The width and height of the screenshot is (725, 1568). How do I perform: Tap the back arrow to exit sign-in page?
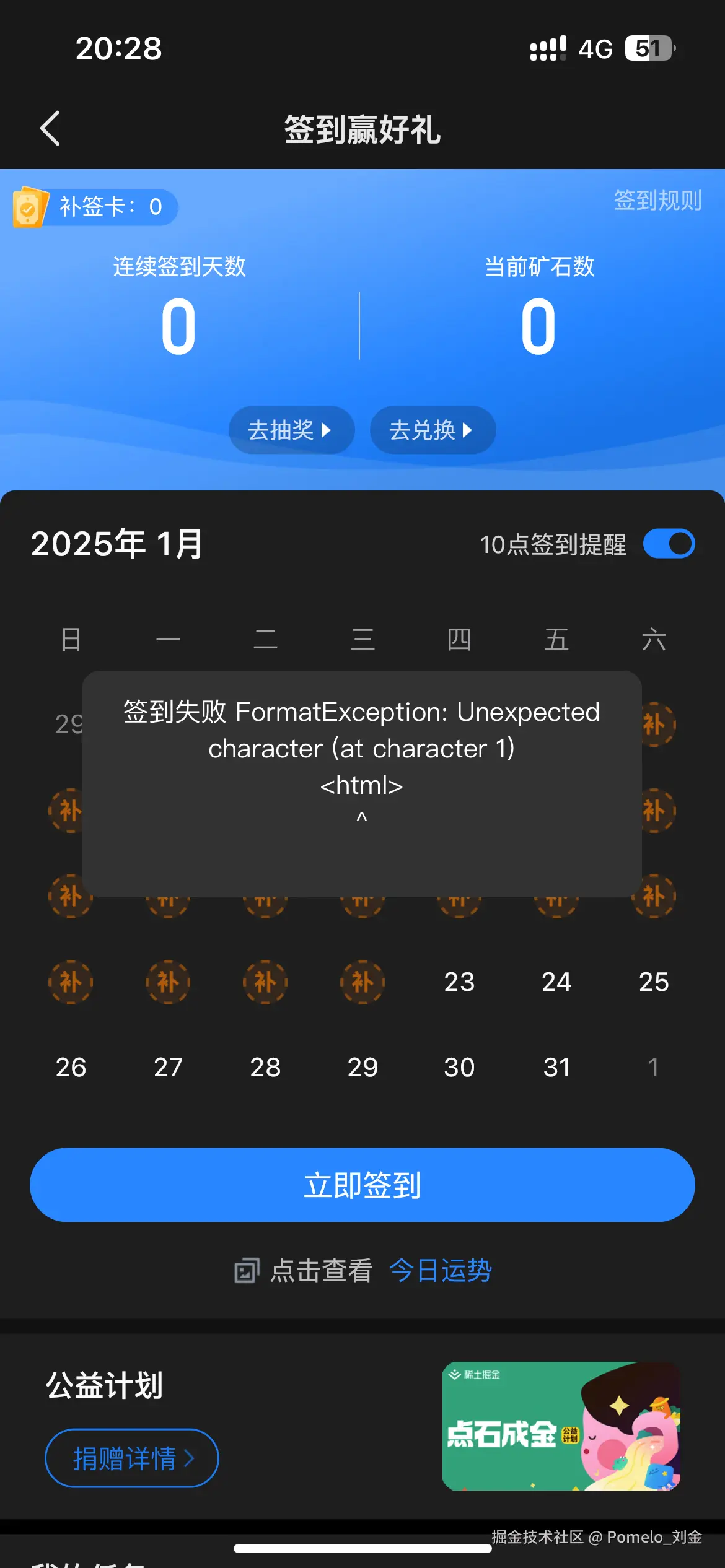click(50, 129)
